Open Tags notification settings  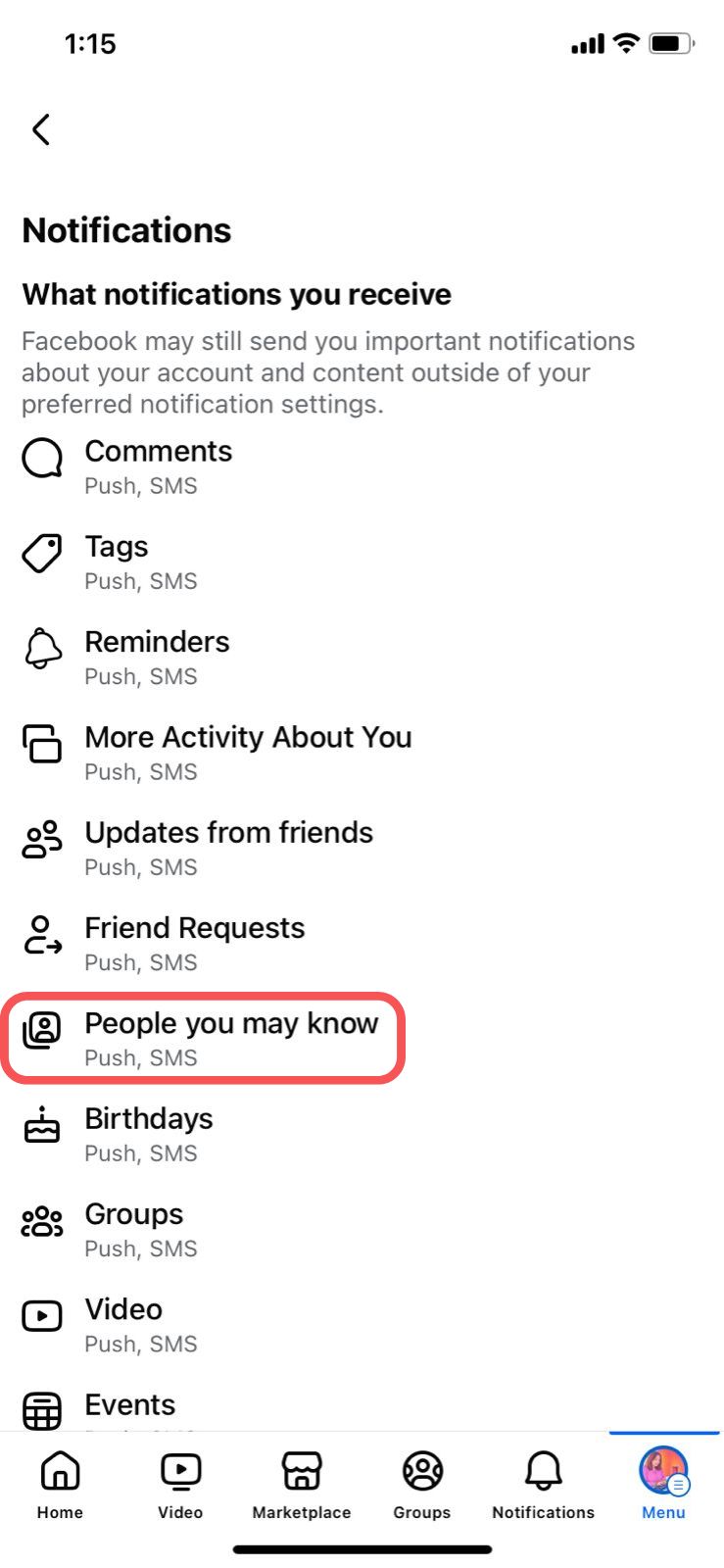(x=362, y=563)
